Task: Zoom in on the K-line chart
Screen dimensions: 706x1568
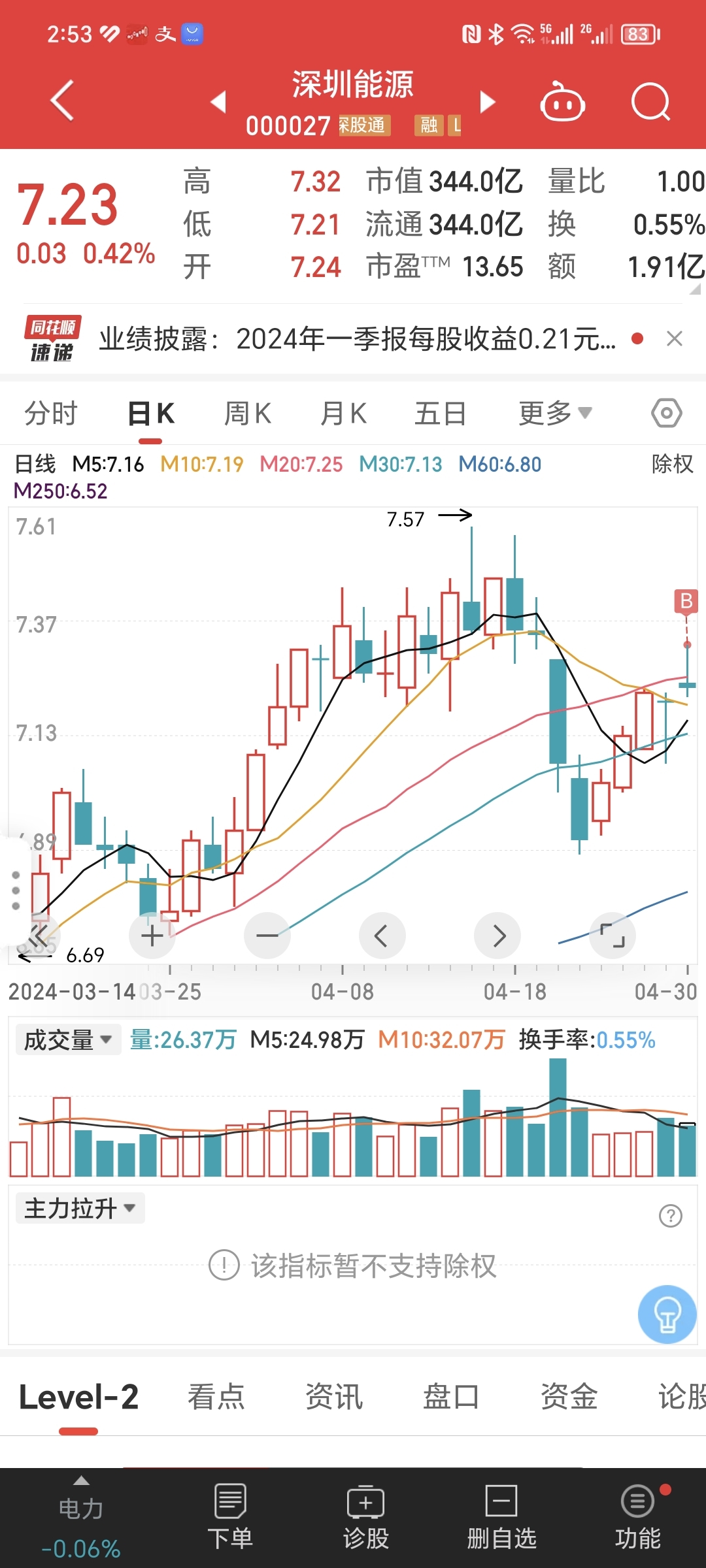Action: click(x=152, y=936)
